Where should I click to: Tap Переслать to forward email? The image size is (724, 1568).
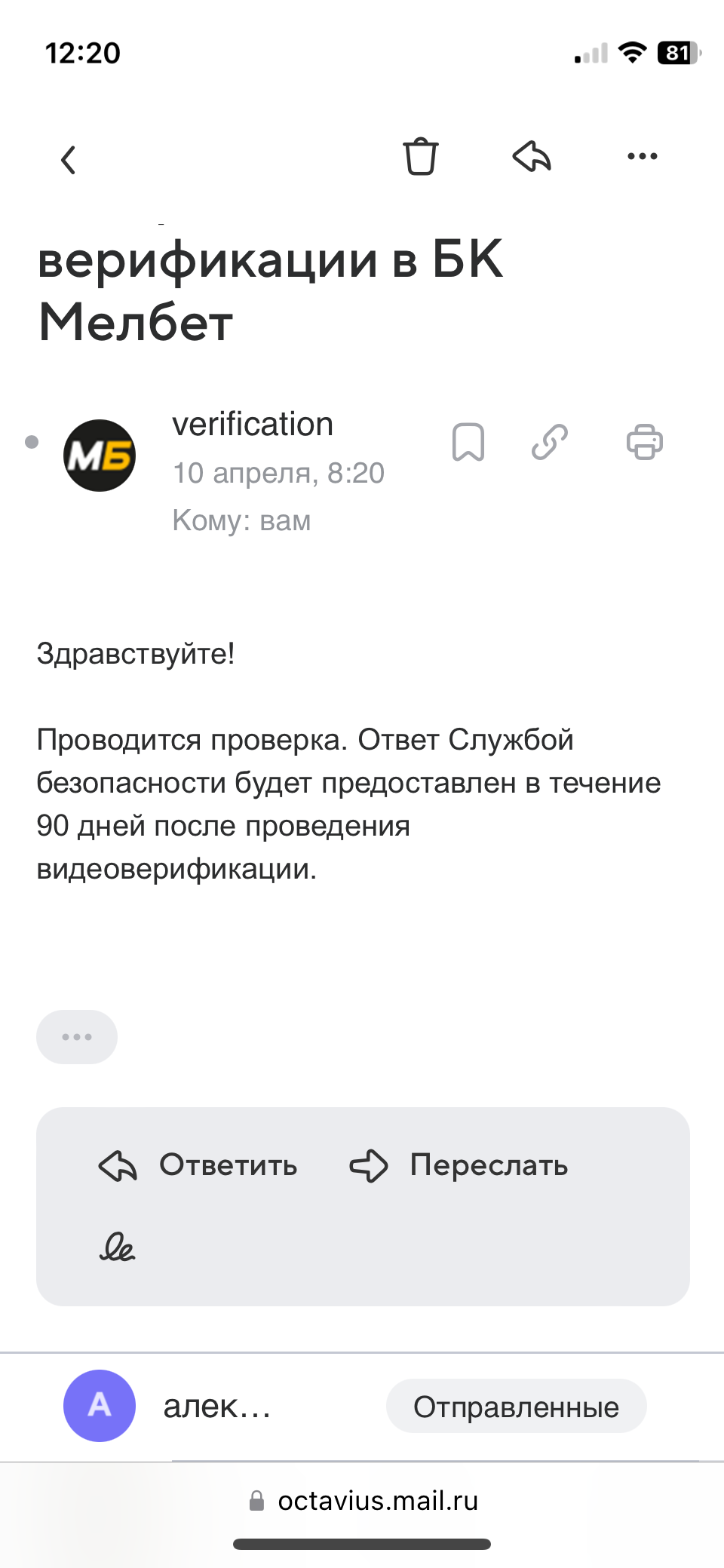click(459, 1165)
